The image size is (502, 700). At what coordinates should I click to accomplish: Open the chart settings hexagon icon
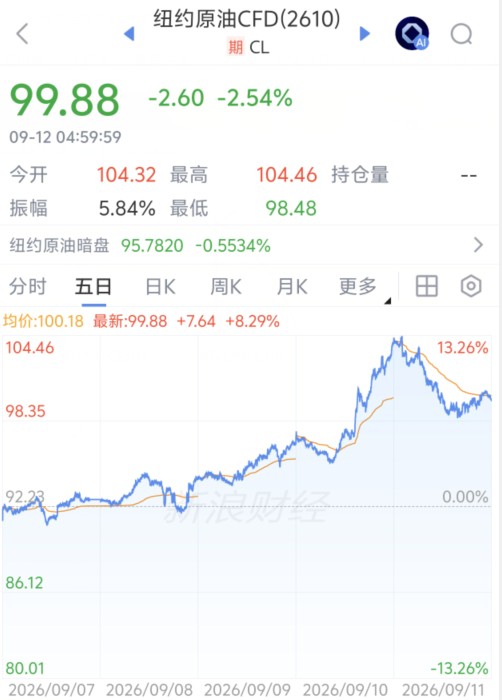(471, 286)
